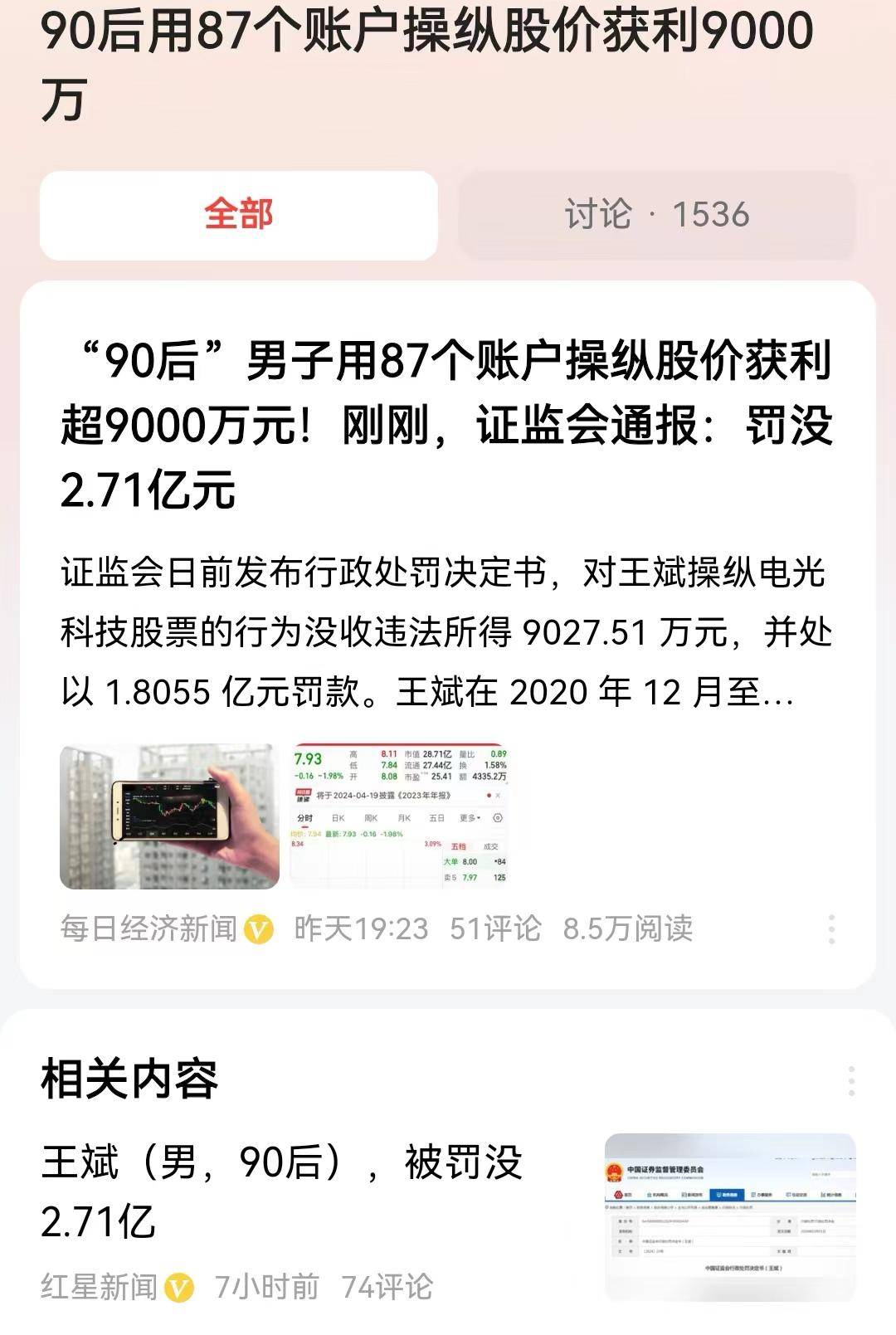The width and height of the screenshot is (896, 1335).
Task: Click the red 速报 news flash badge
Action: pyautogui.click(x=304, y=795)
